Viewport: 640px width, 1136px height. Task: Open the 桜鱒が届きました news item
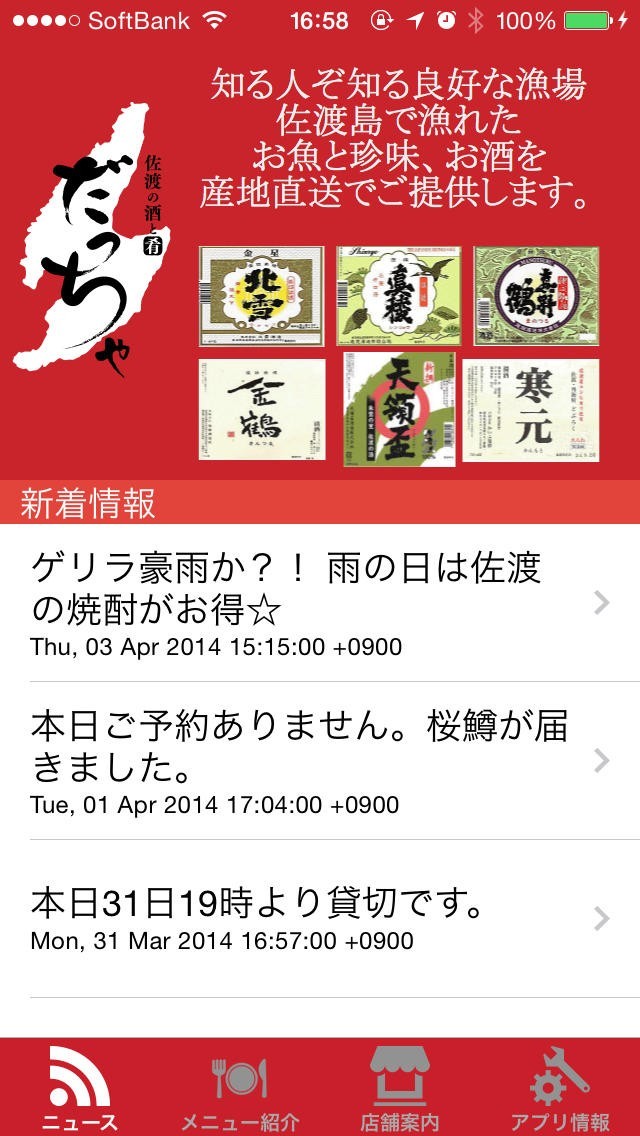(320, 761)
